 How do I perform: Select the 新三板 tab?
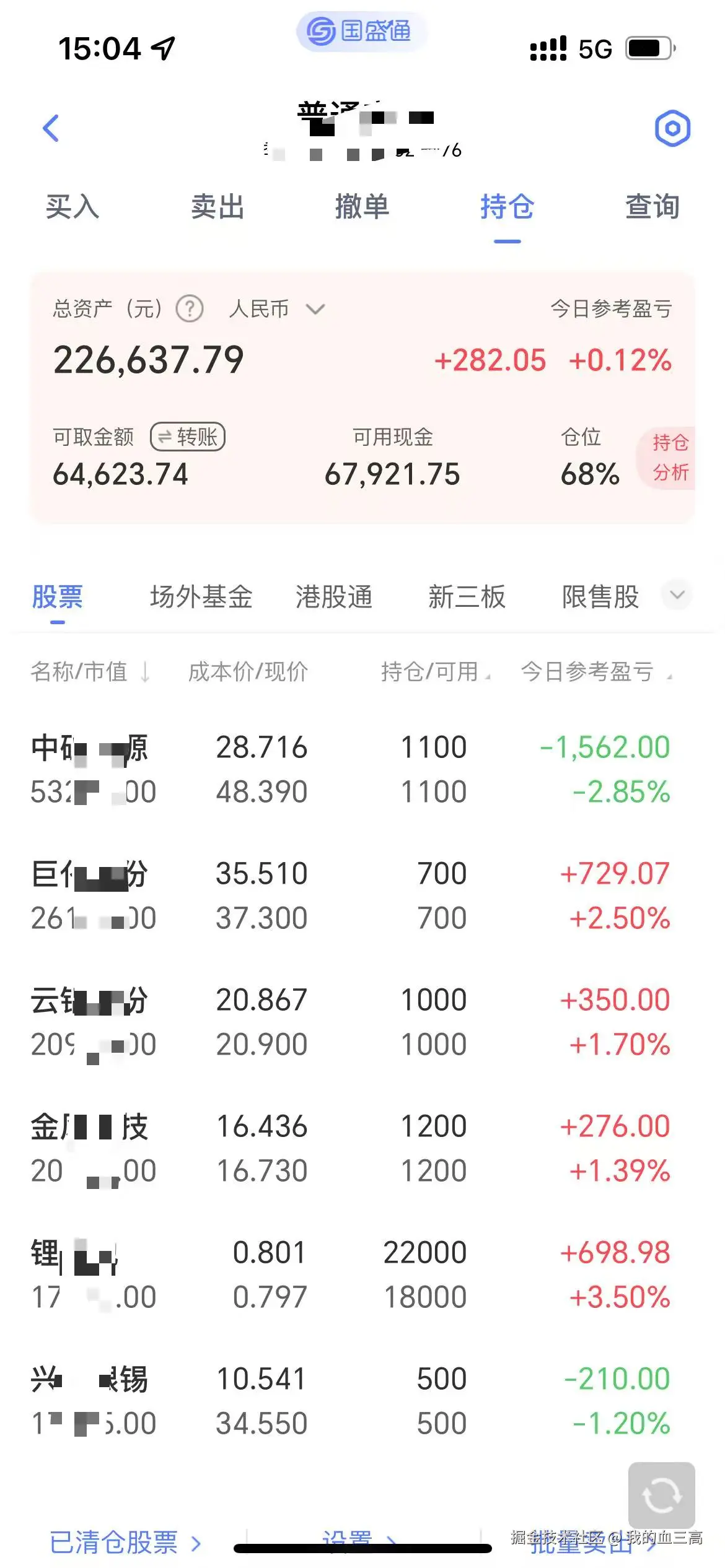pyautogui.click(x=467, y=597)
